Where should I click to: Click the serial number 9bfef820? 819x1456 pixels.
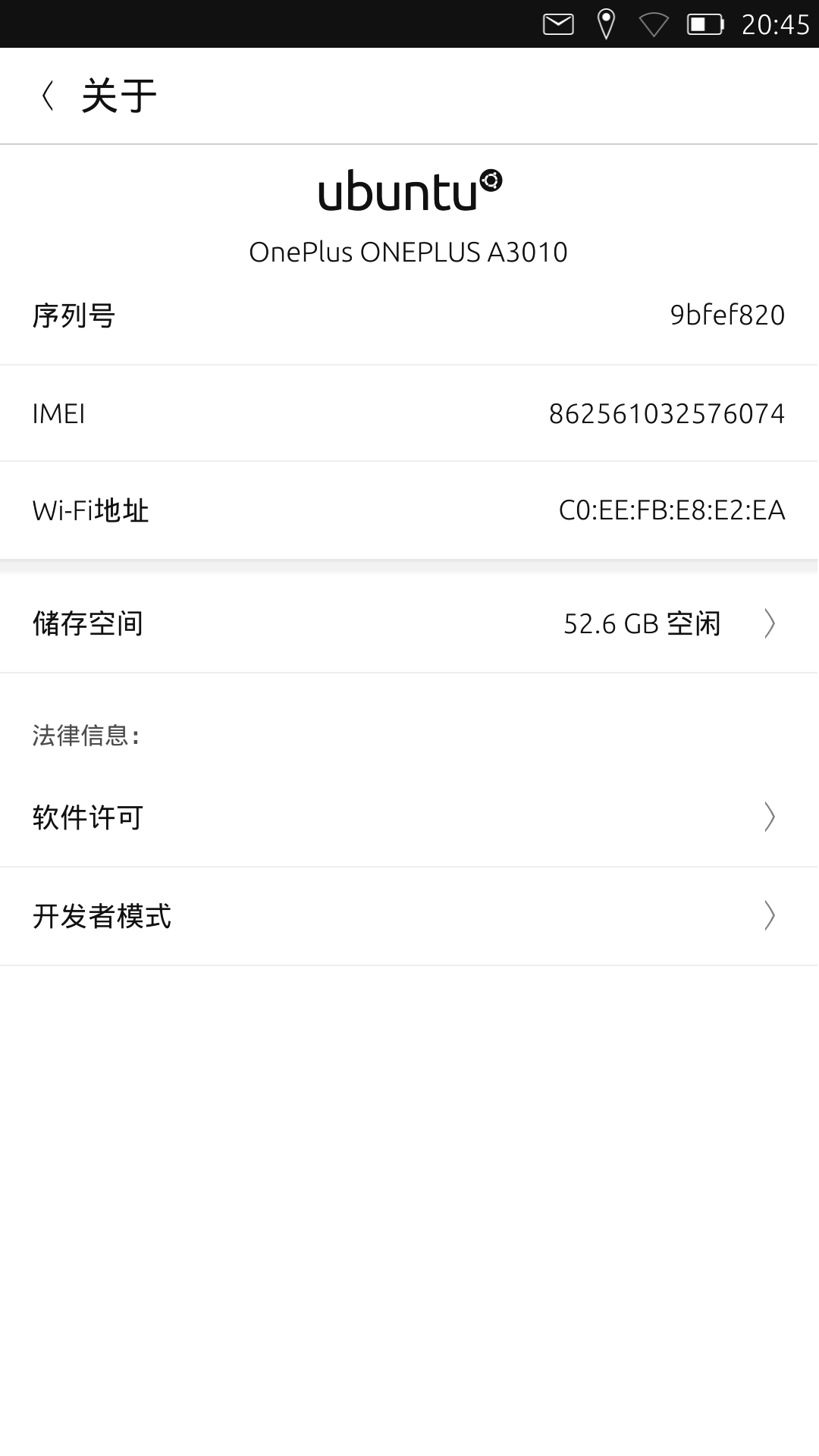[728, 315]
